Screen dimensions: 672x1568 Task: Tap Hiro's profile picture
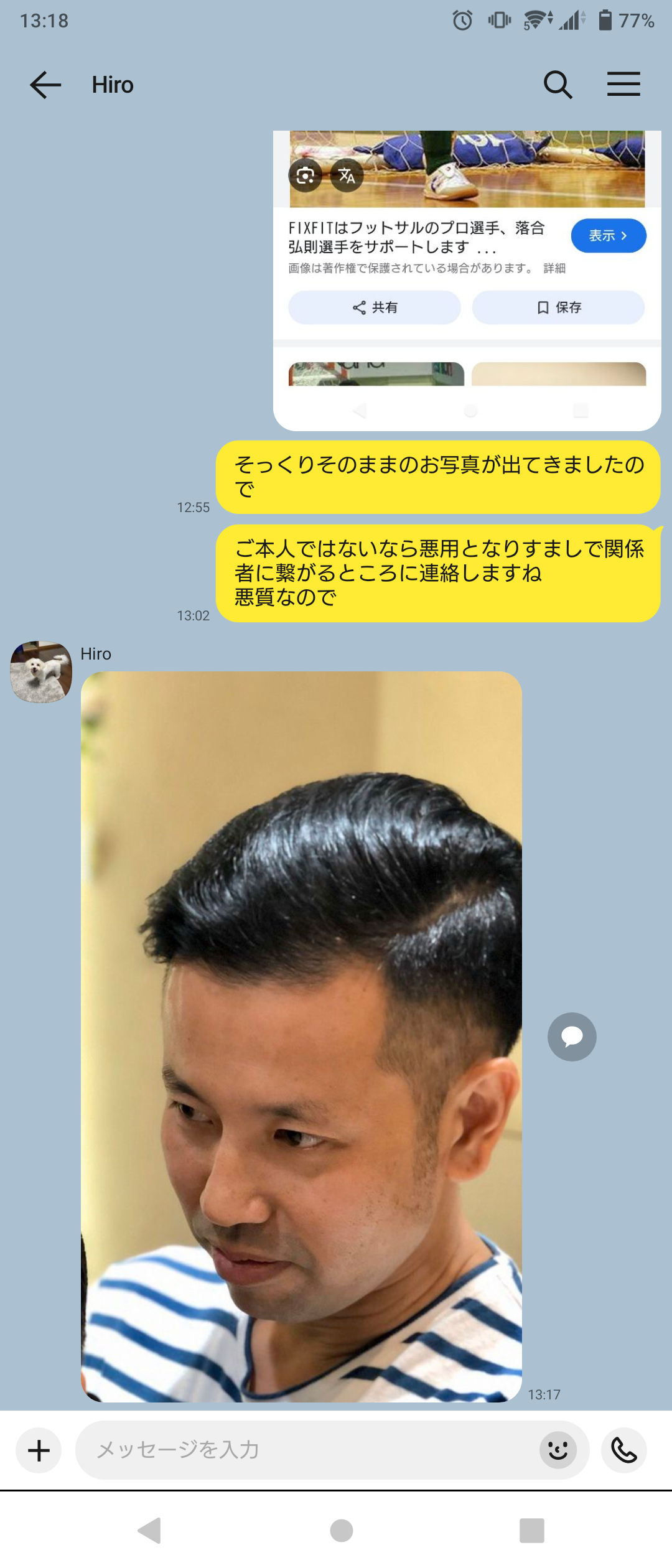coord(41,672)
